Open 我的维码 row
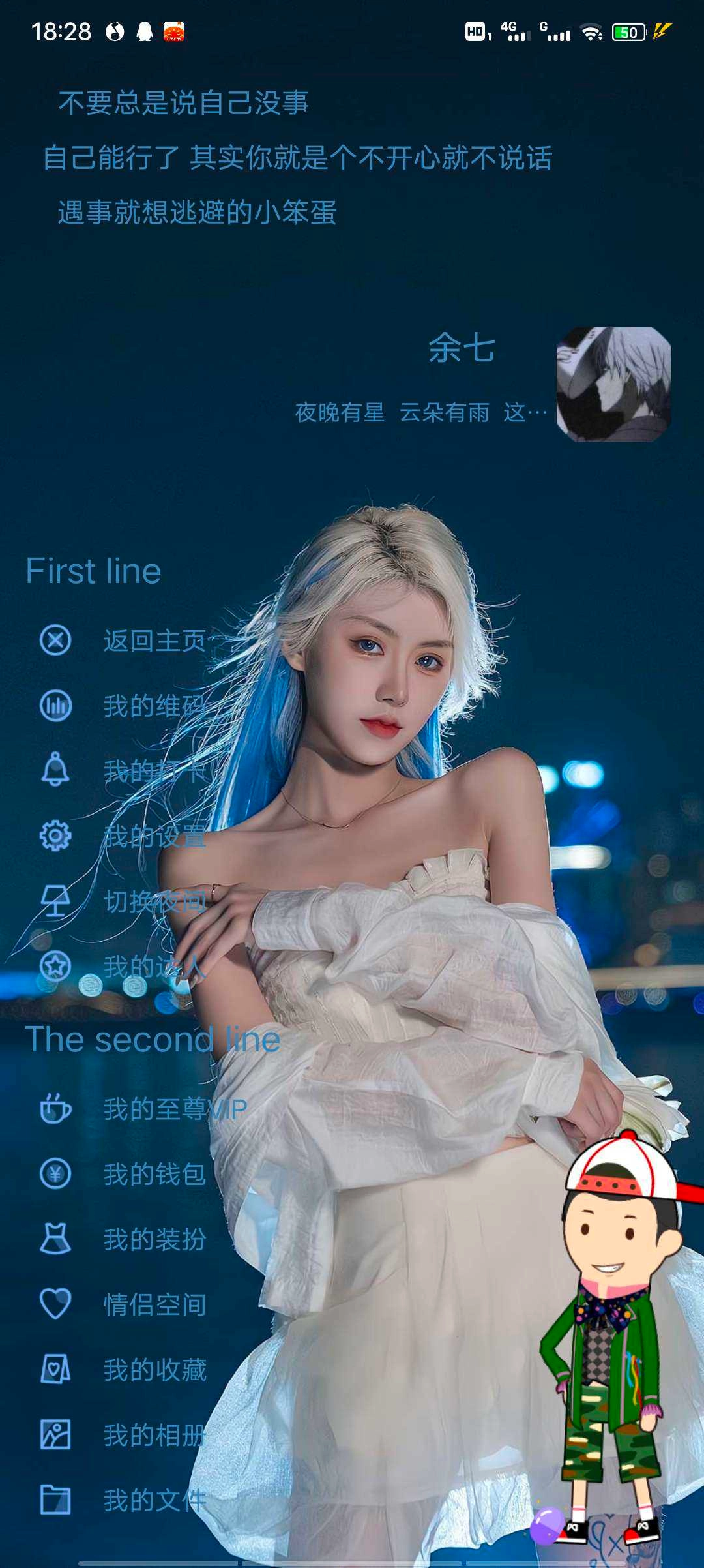 tap(154, 706)
